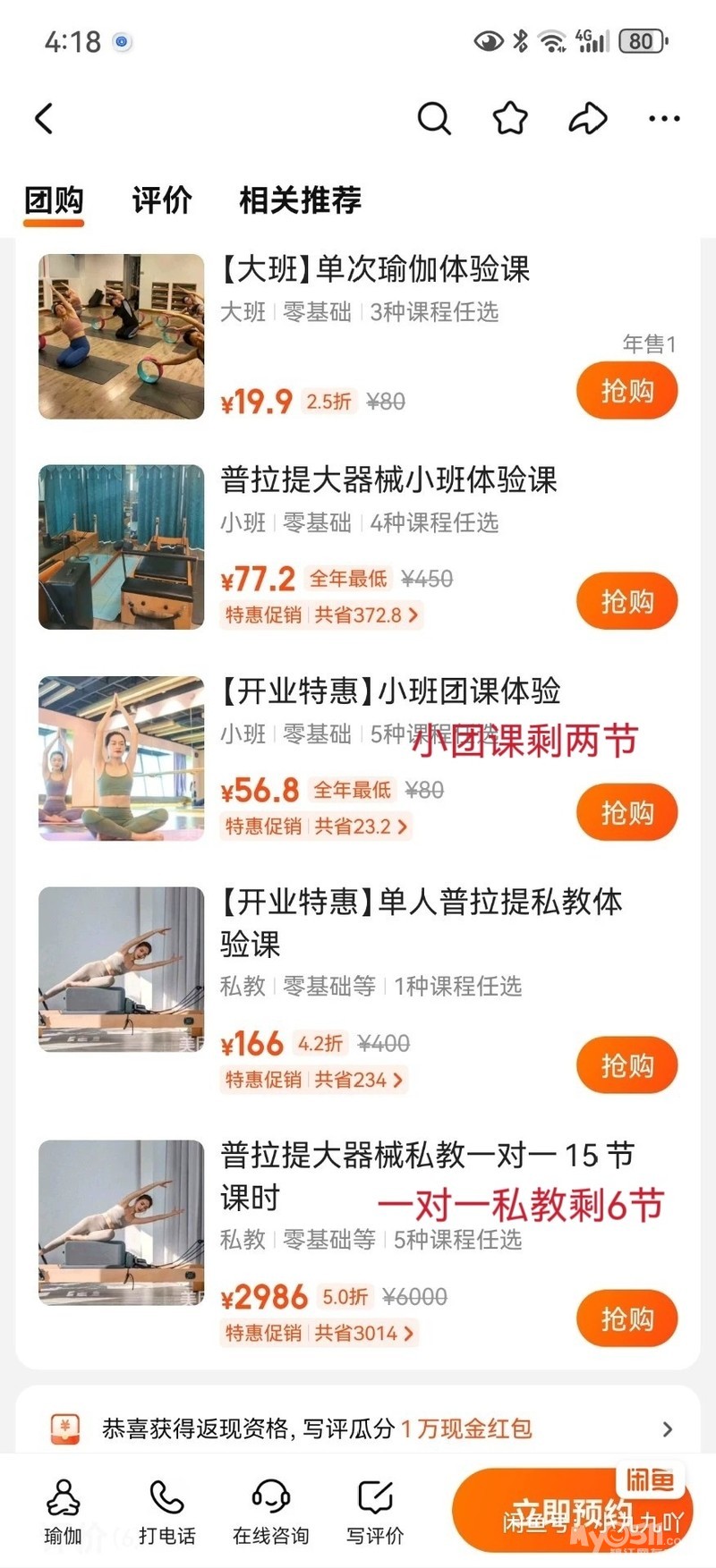Expand the 共省372.8 promotion details
716x1568 pixels.
(x=321, y=615)
